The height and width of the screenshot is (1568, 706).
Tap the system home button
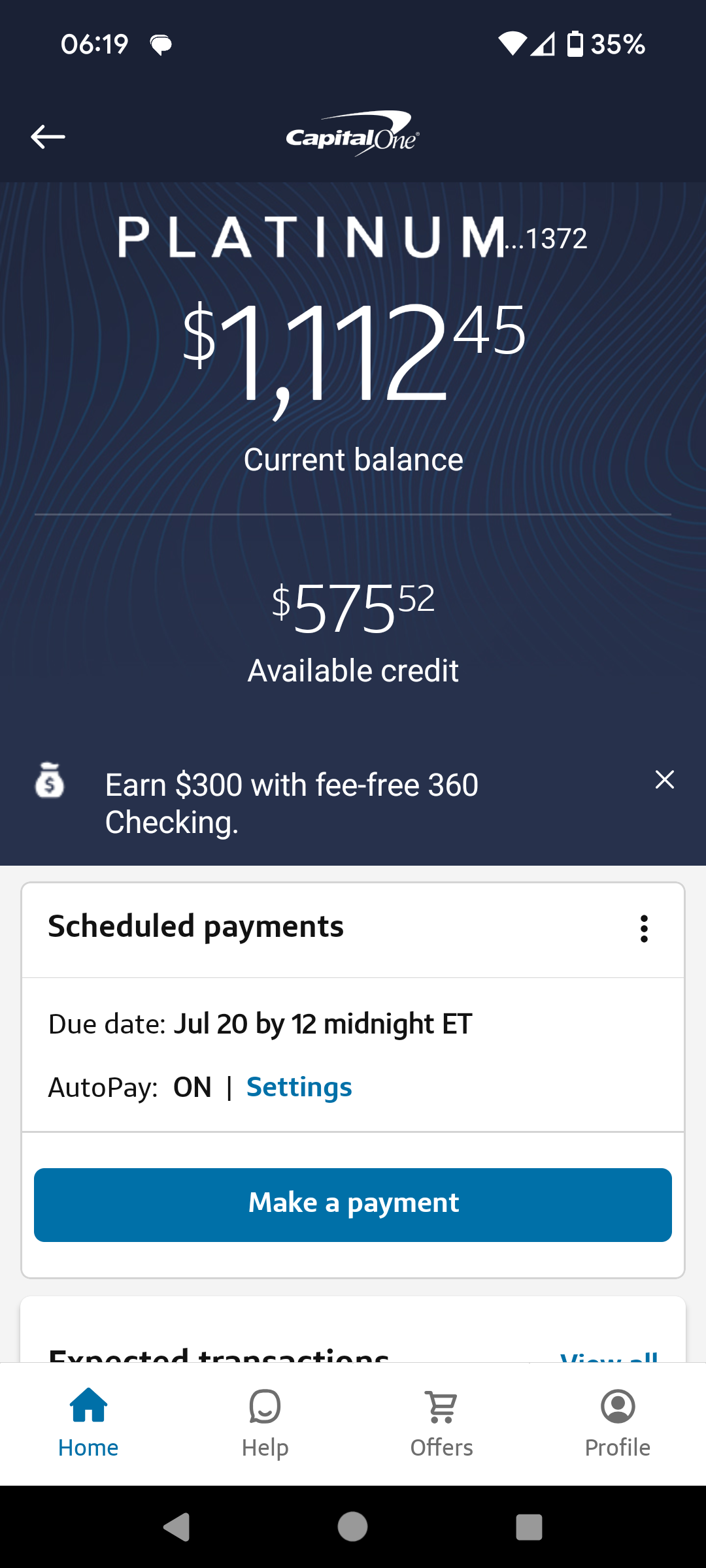click(353, 1527)
